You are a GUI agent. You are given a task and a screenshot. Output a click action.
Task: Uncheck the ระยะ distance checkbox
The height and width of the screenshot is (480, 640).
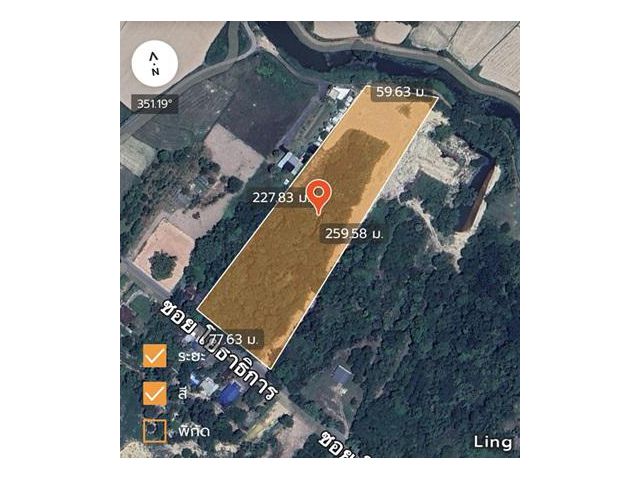pos(154,356)
